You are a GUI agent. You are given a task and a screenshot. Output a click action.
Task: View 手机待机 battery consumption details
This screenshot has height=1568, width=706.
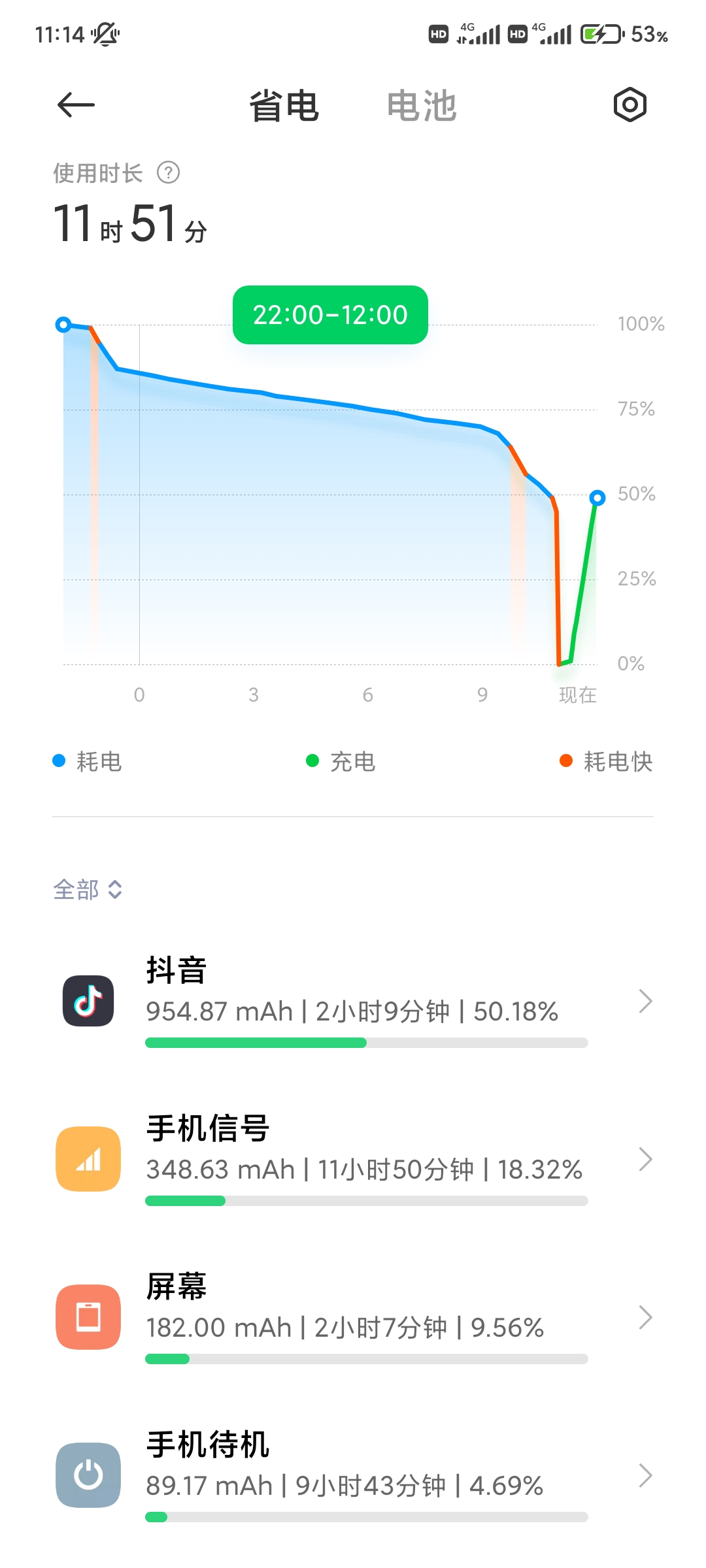tap(353, 1476)
